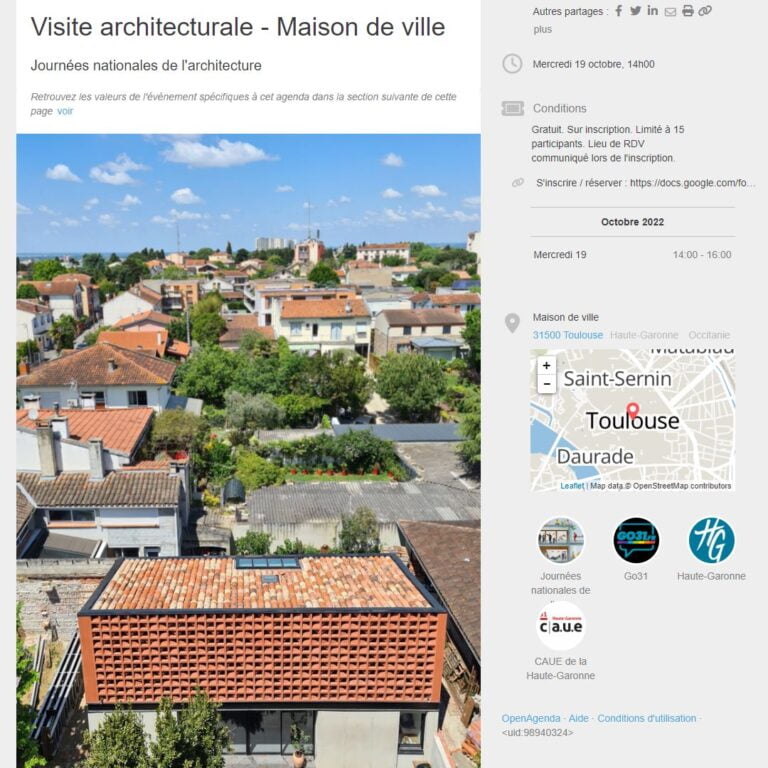The height and width of the screenshot is (768, 768).
Task: Zoom in on the map
Action: [x=546, y=365]
